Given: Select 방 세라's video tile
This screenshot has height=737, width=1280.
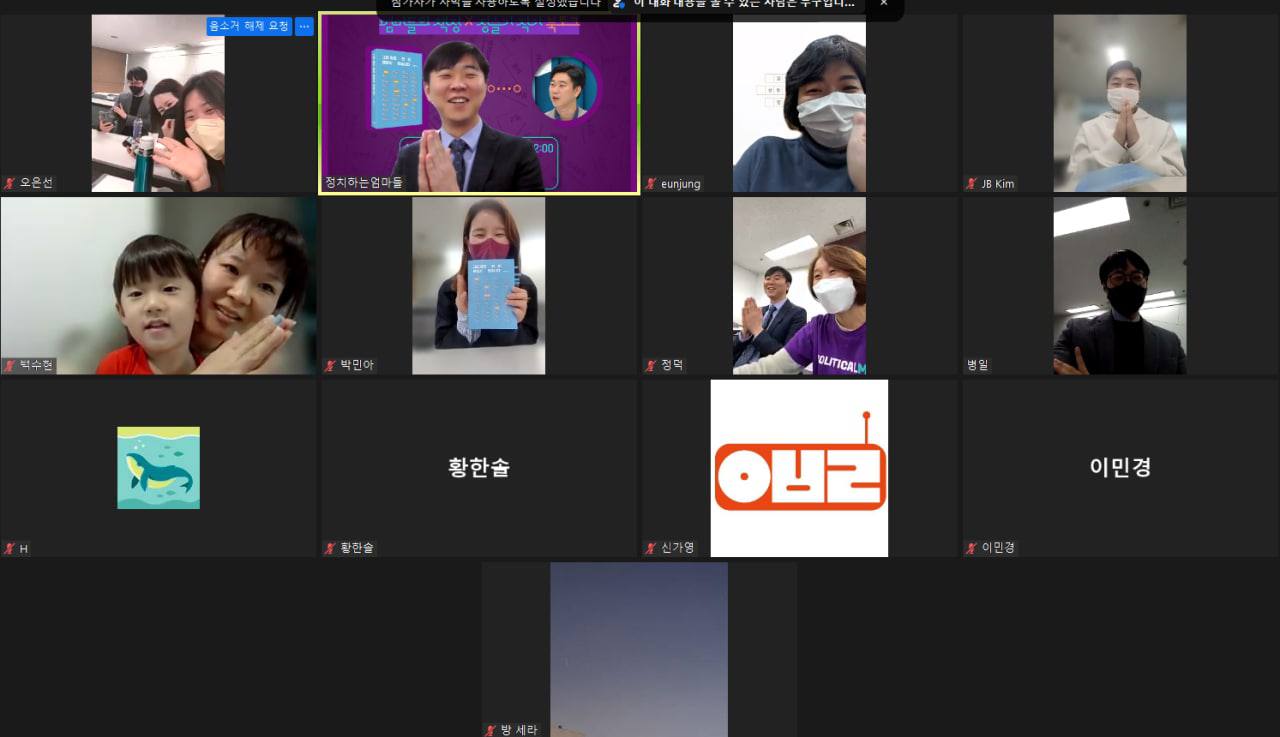Looking at the screenshot, I should (639, 648).
